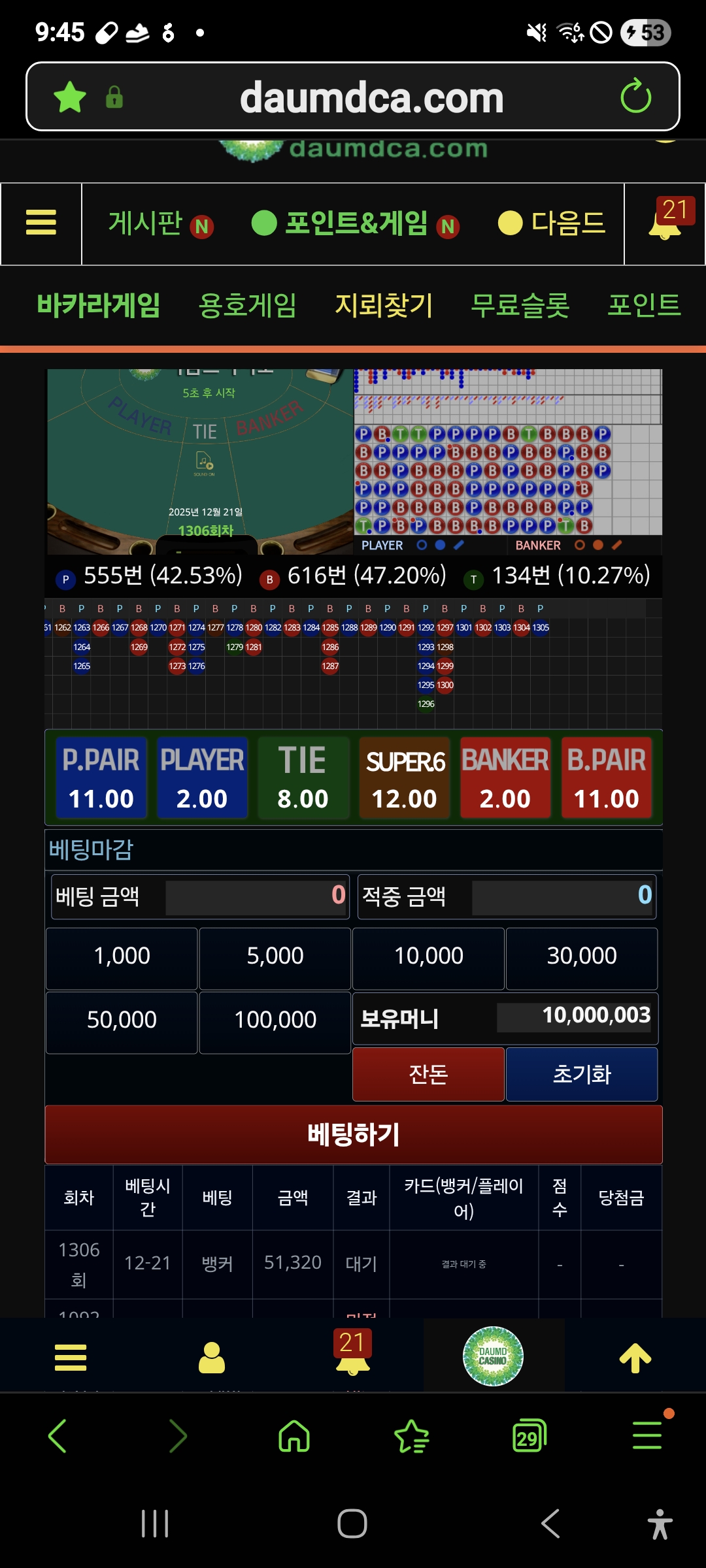Go to the 무료슬롯 tab
Screen dimensions: 706x1568
520,305
